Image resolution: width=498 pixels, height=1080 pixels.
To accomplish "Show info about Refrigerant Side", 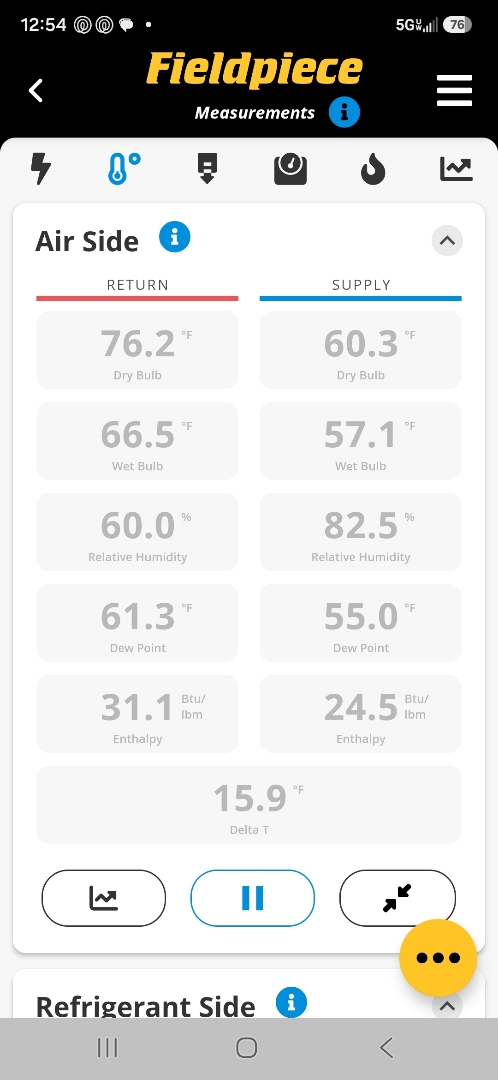I will pos(291,1002).
